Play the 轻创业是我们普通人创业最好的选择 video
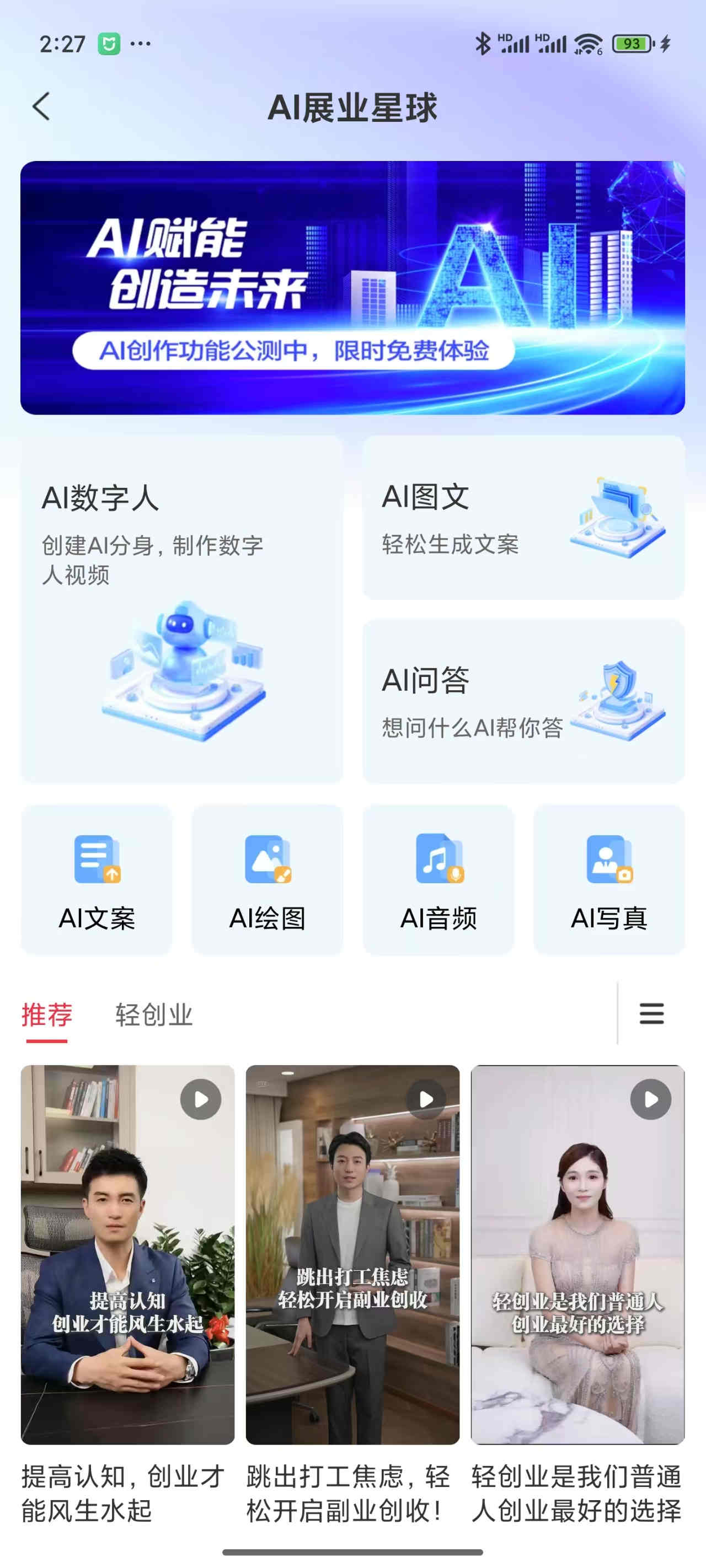Viewport: 706px width, 1568px height. tap(577, 1254)
